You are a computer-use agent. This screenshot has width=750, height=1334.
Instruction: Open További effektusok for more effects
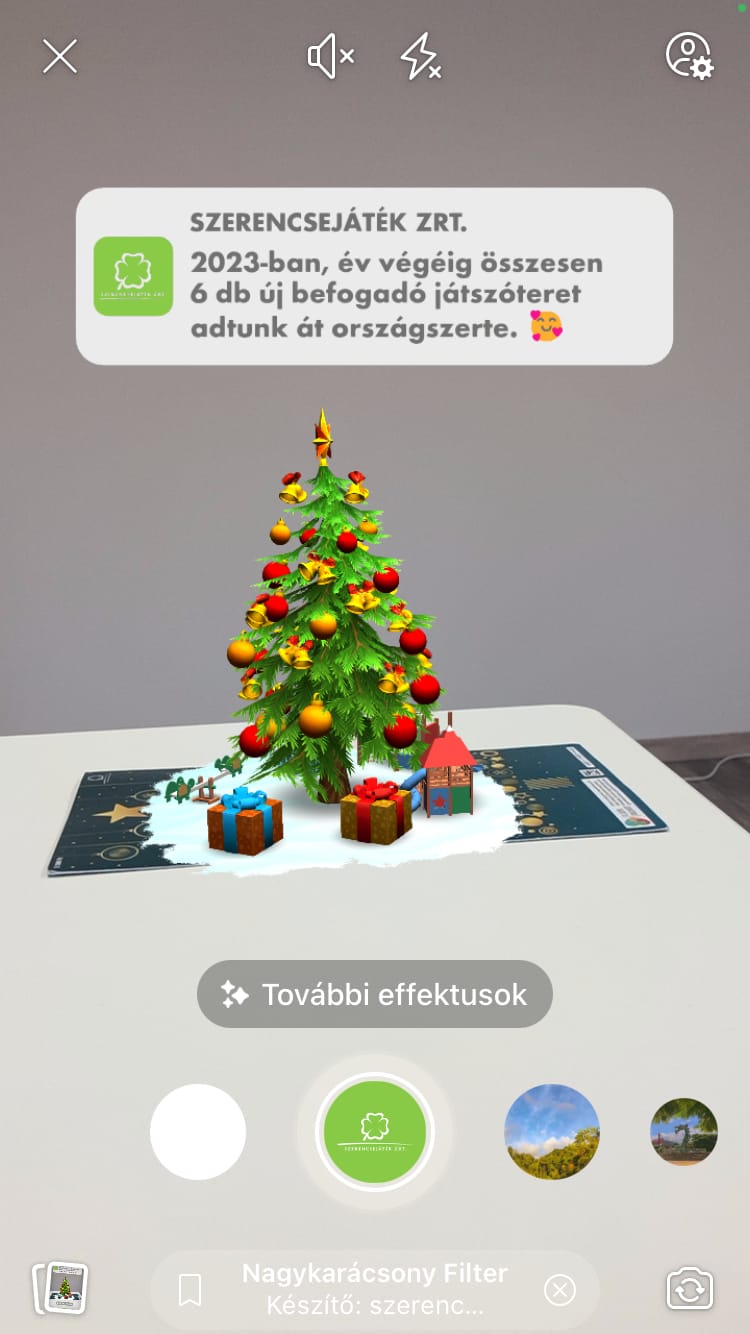point(375,994)
